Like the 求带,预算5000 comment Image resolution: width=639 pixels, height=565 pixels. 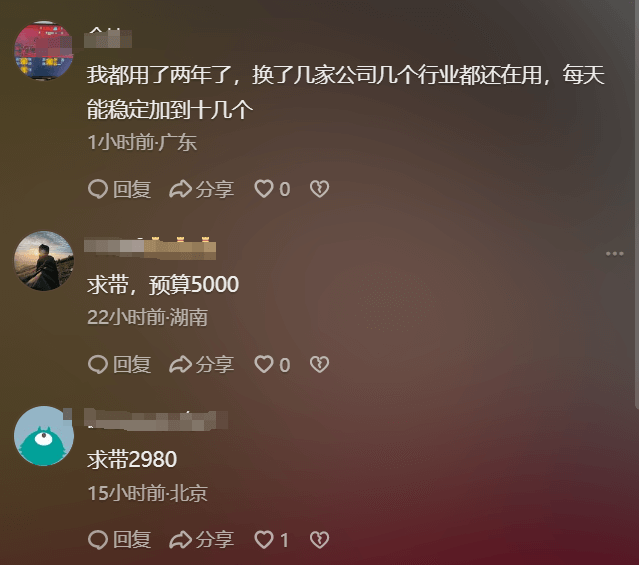(265, 365)
